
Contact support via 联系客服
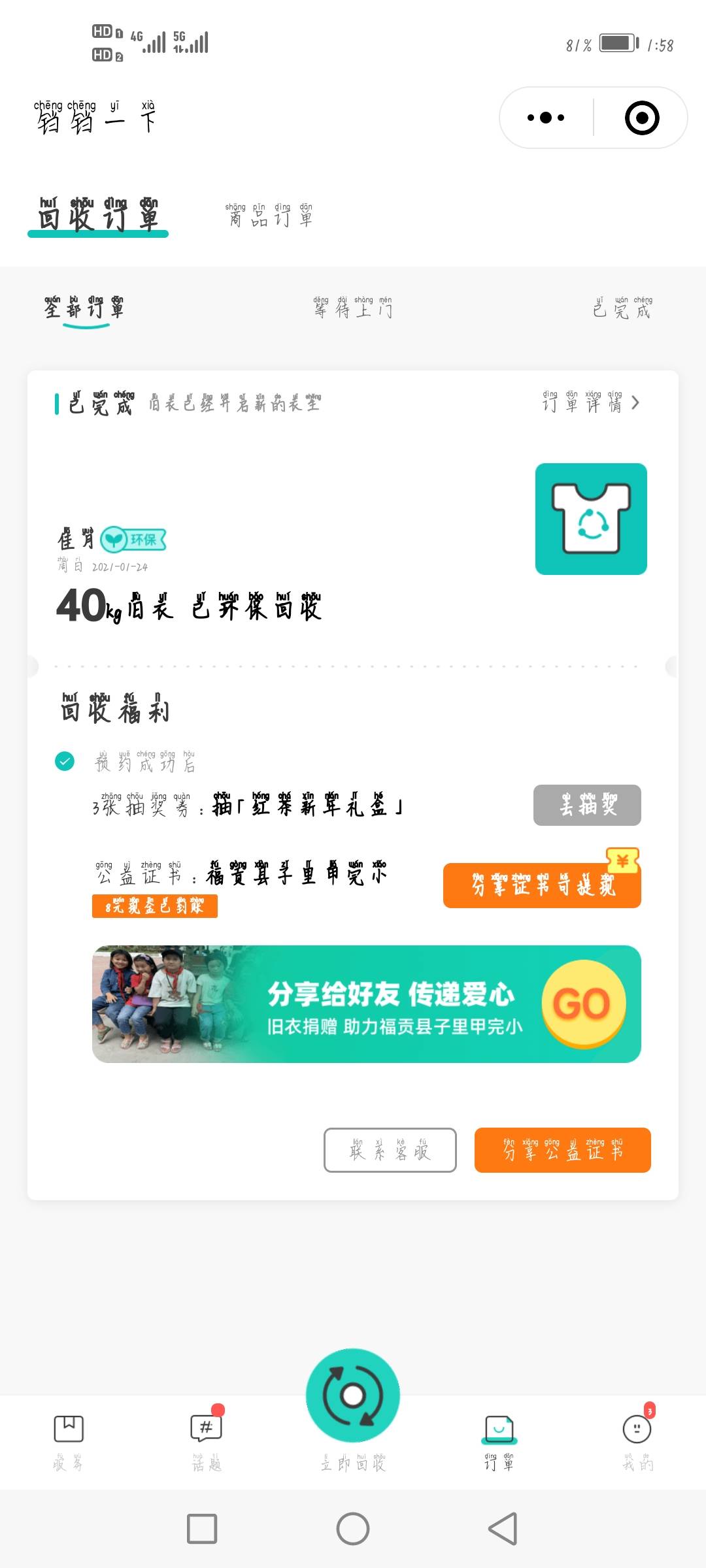[x=390, y=1150]
